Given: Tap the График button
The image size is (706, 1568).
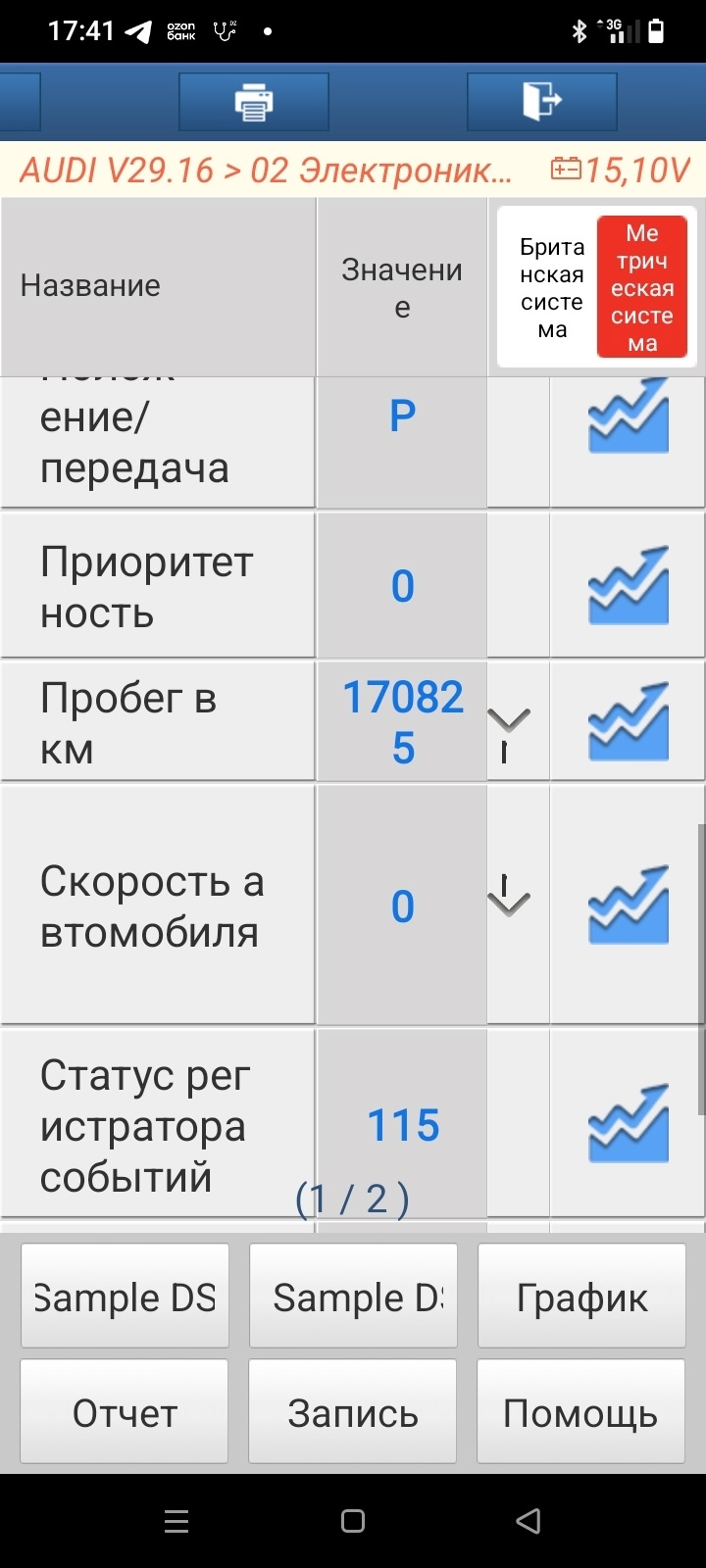Looking at the screenshot, I should click(x=581, y=1297).
